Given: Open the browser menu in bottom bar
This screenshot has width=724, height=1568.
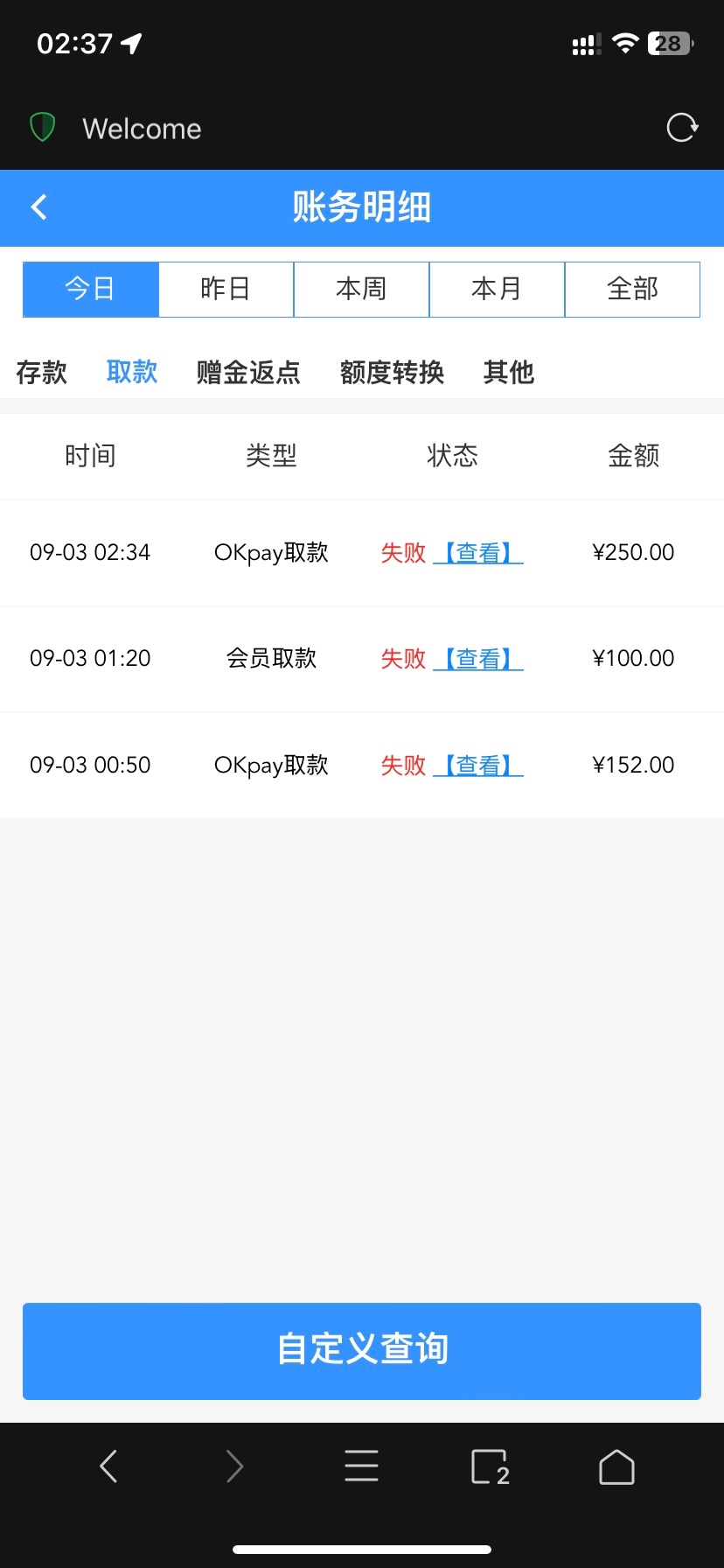Looking at the screenshot, I should 361,1466.
